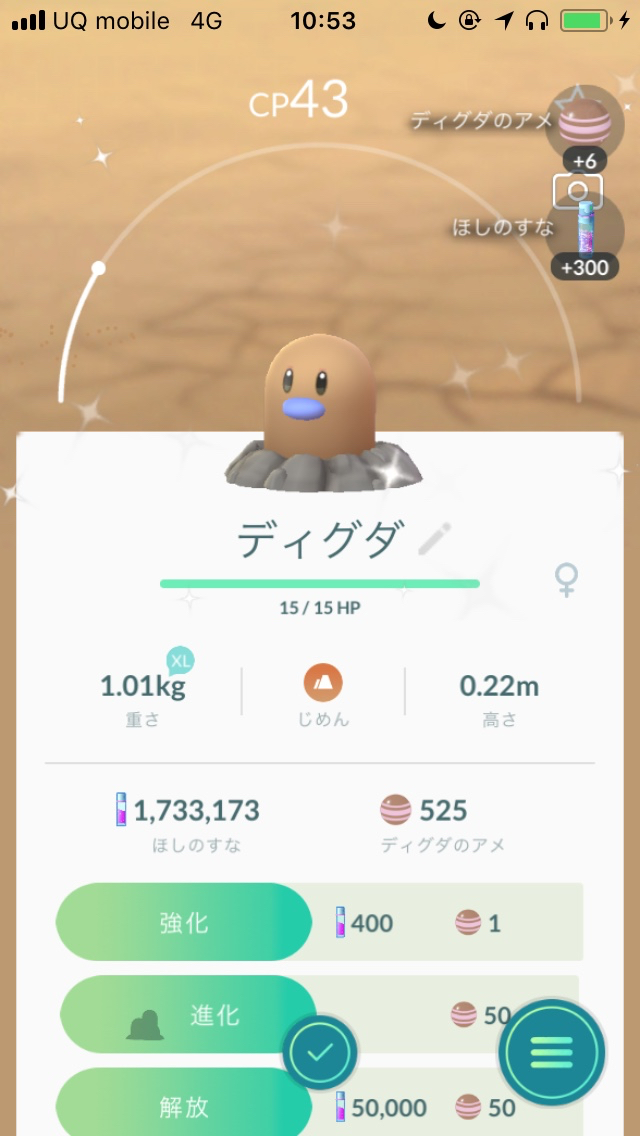Viewport: 640px width, 1136px height.
Task: Tap the 強化 power up button
Action: pos(185,922)
